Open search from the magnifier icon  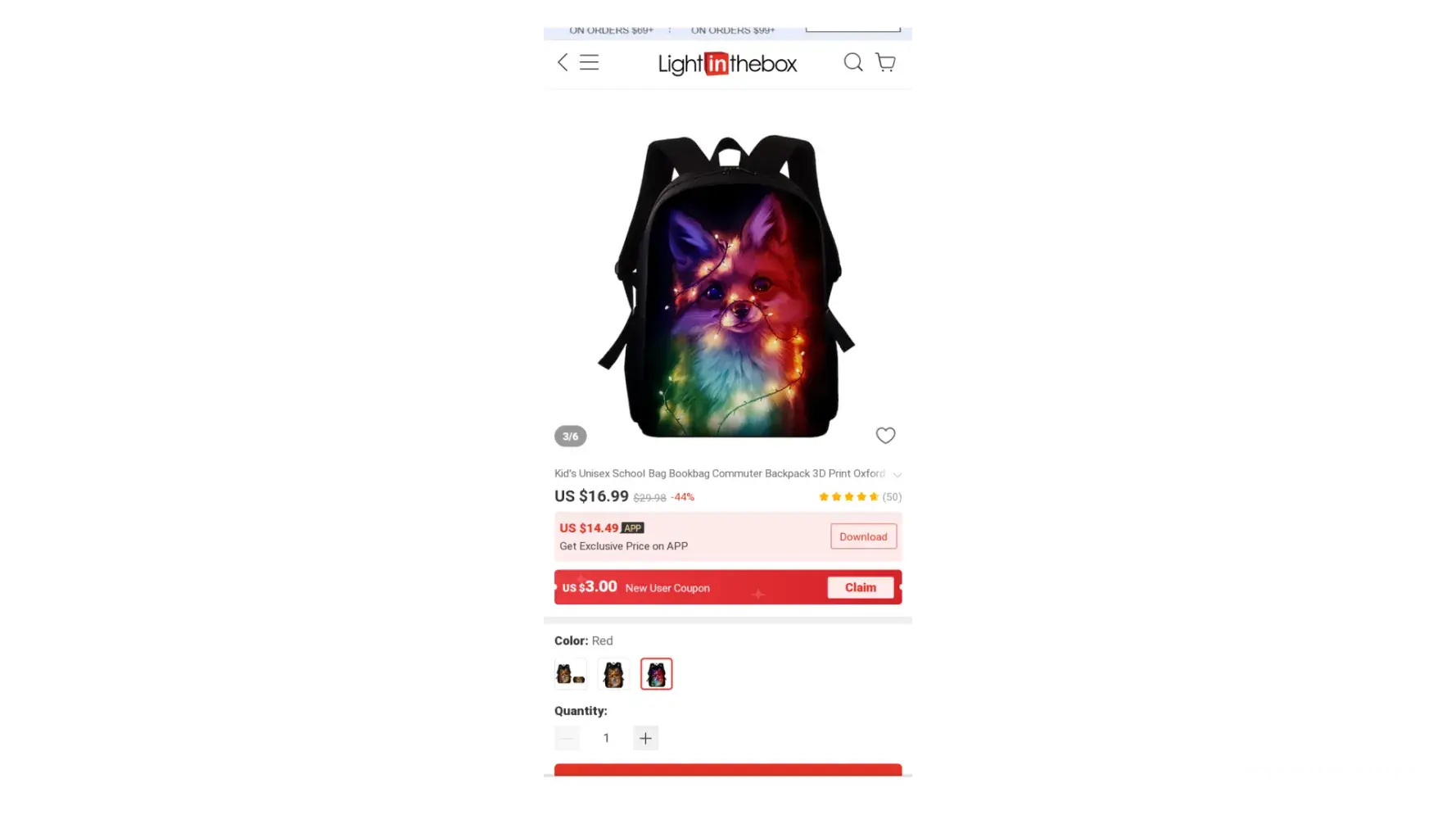[853, 62]
